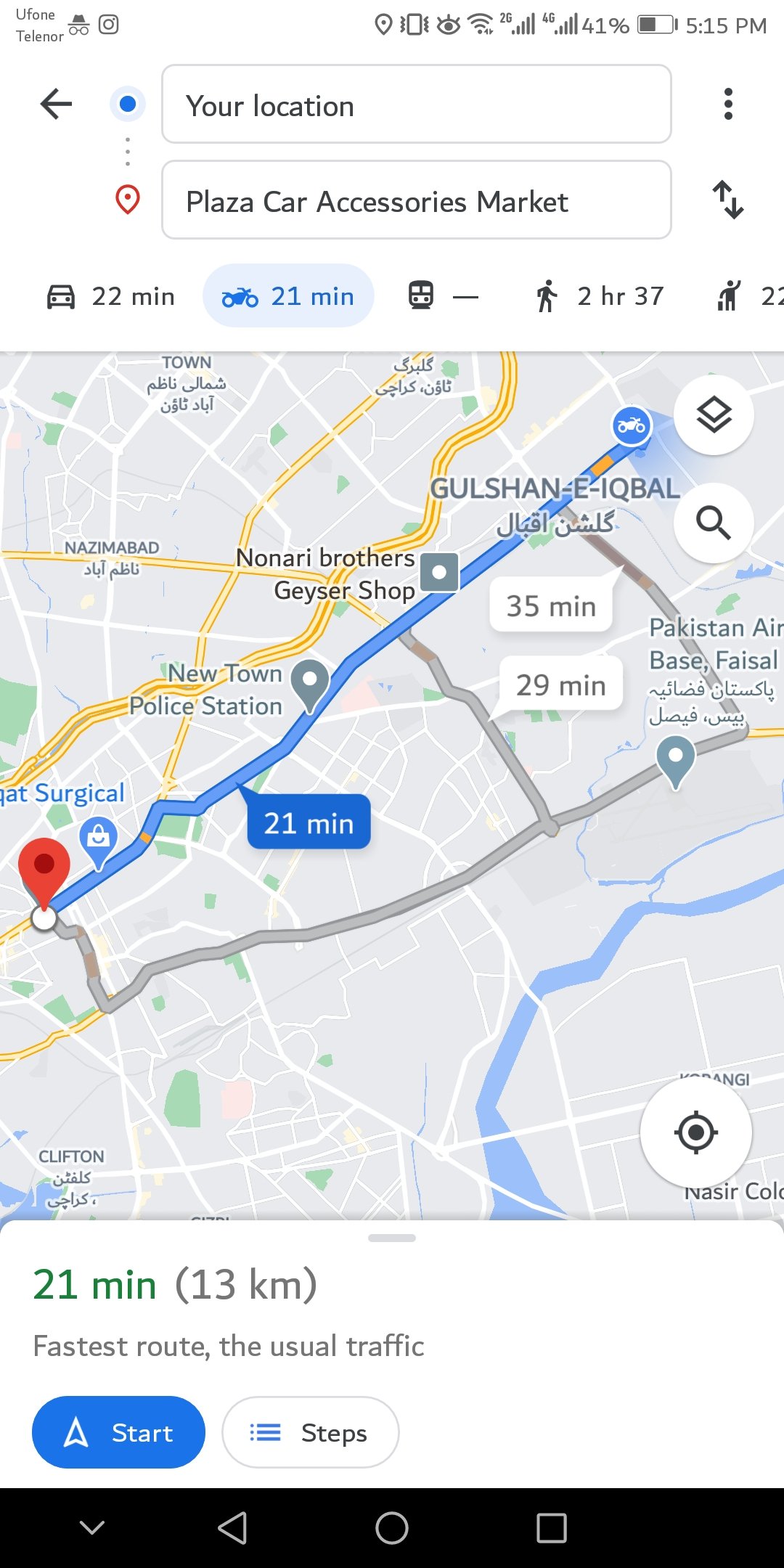
Task: Tap the Nonari brothers Geyser Shop marker
Action: [x=439, y=572]
